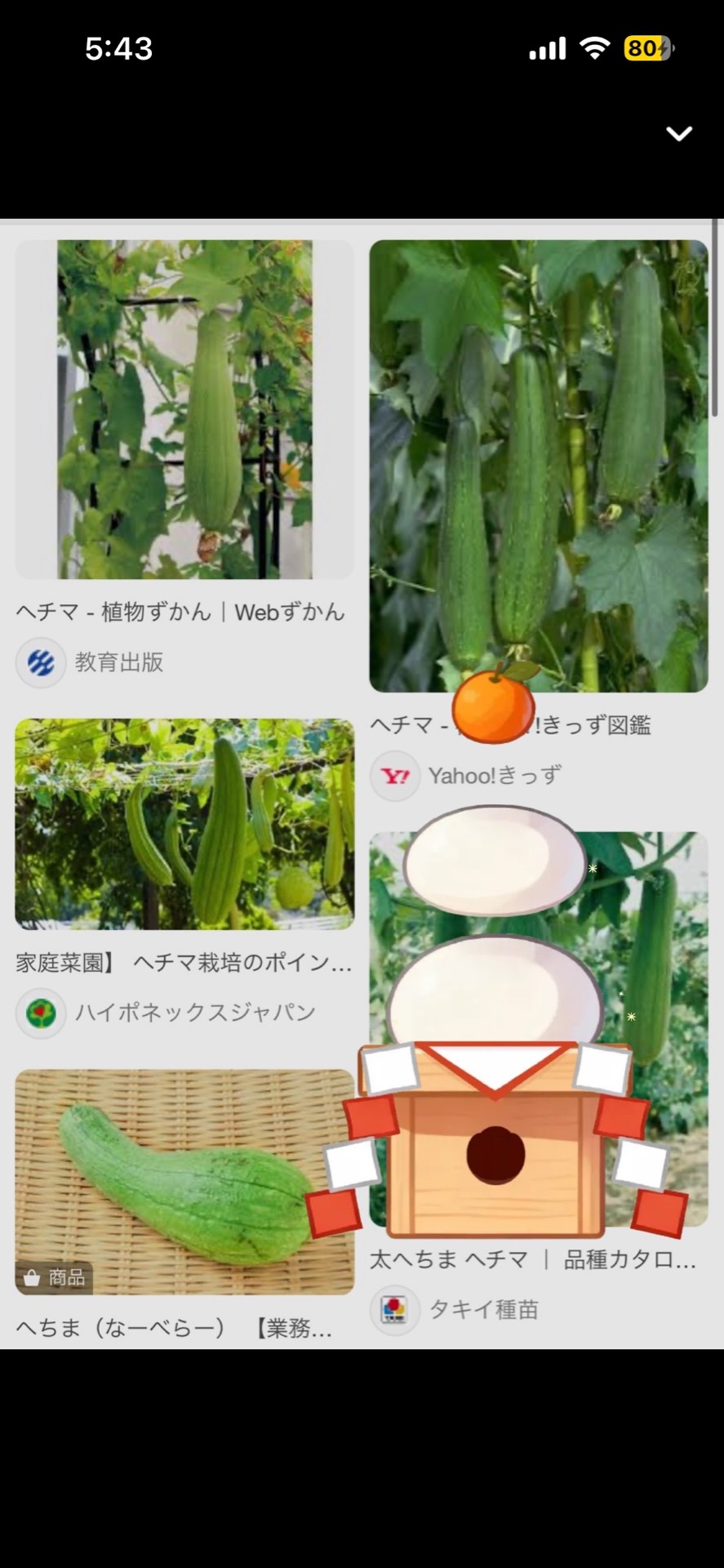The height and width of the screenshot is (1568, 724).
Task: Open the 教育出版 publisher profile icon
Action: point(41,663)
